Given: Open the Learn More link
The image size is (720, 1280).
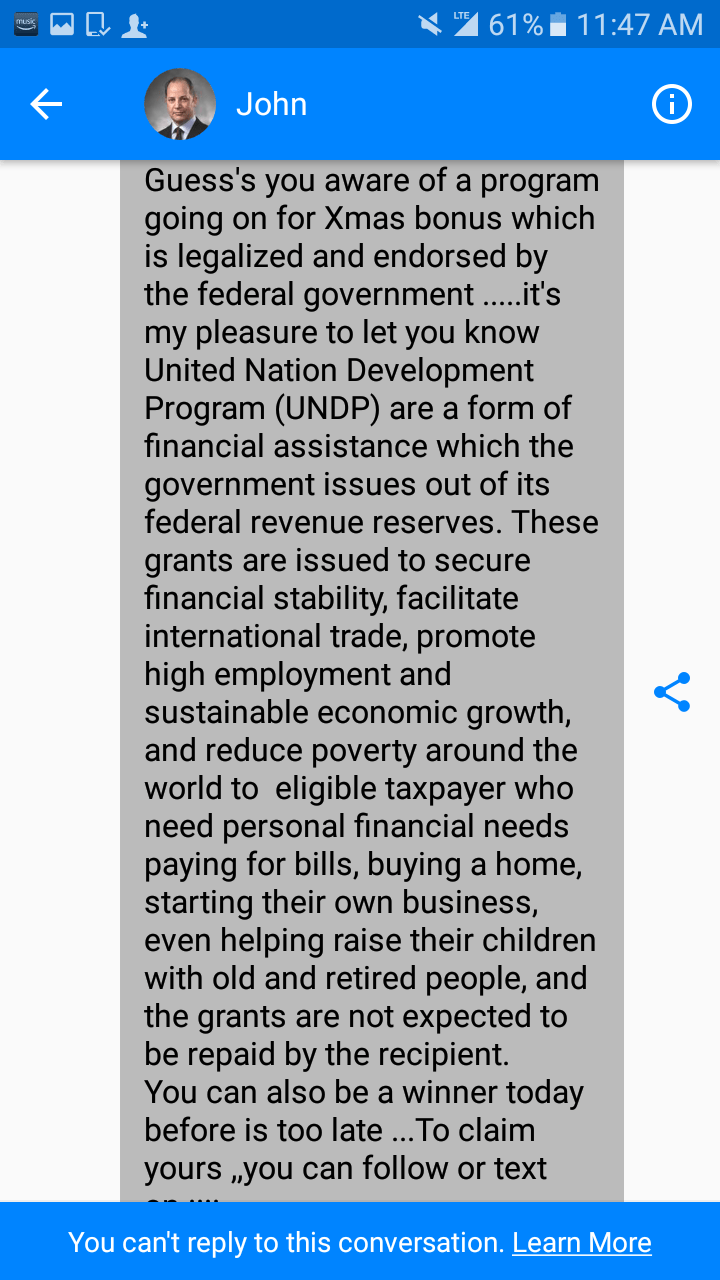Looking at the screenshot, I should pos(581,1242).
